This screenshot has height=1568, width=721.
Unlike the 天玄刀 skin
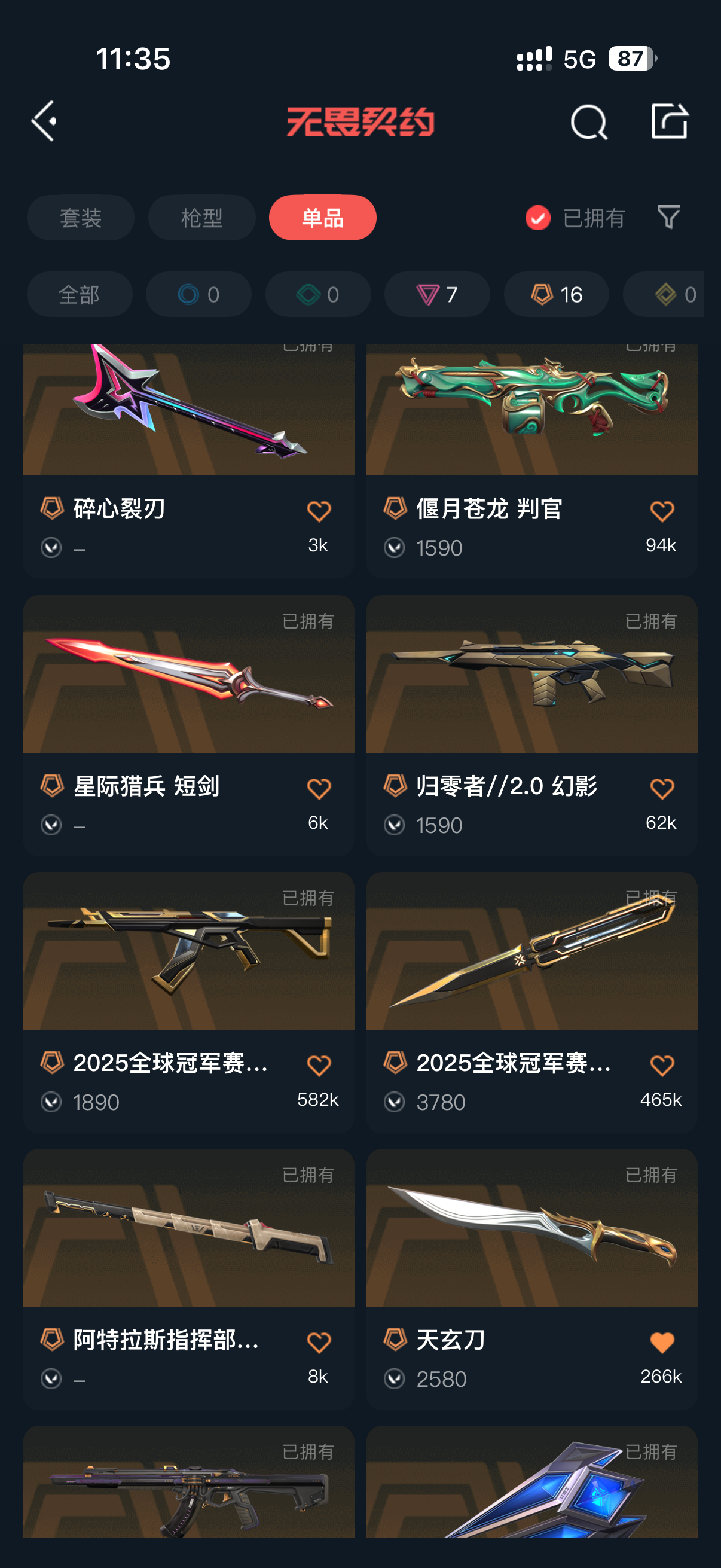pyautogui.click(x=662, y=1343)
